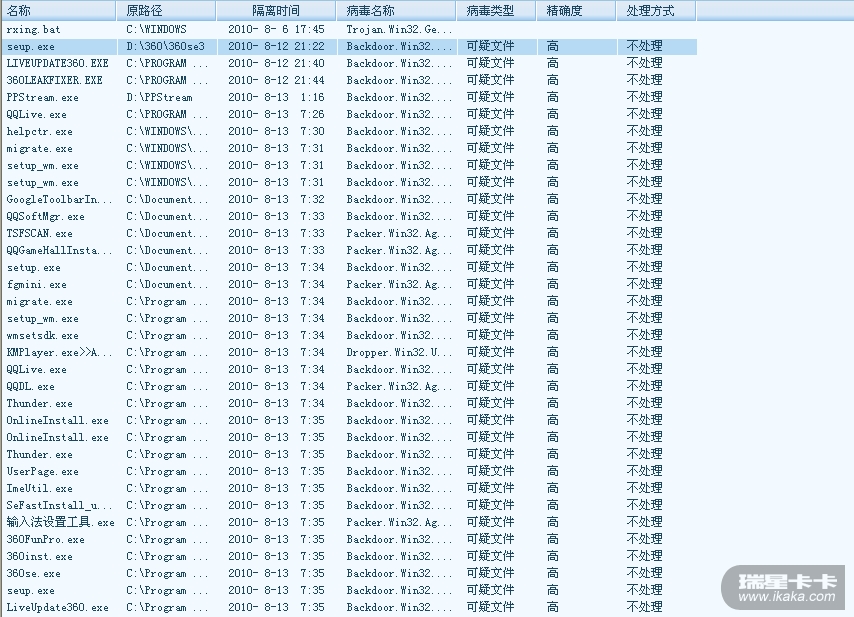Select the 360se.exe entry
This screenshot has height=617, width=854.
point(34,573)
